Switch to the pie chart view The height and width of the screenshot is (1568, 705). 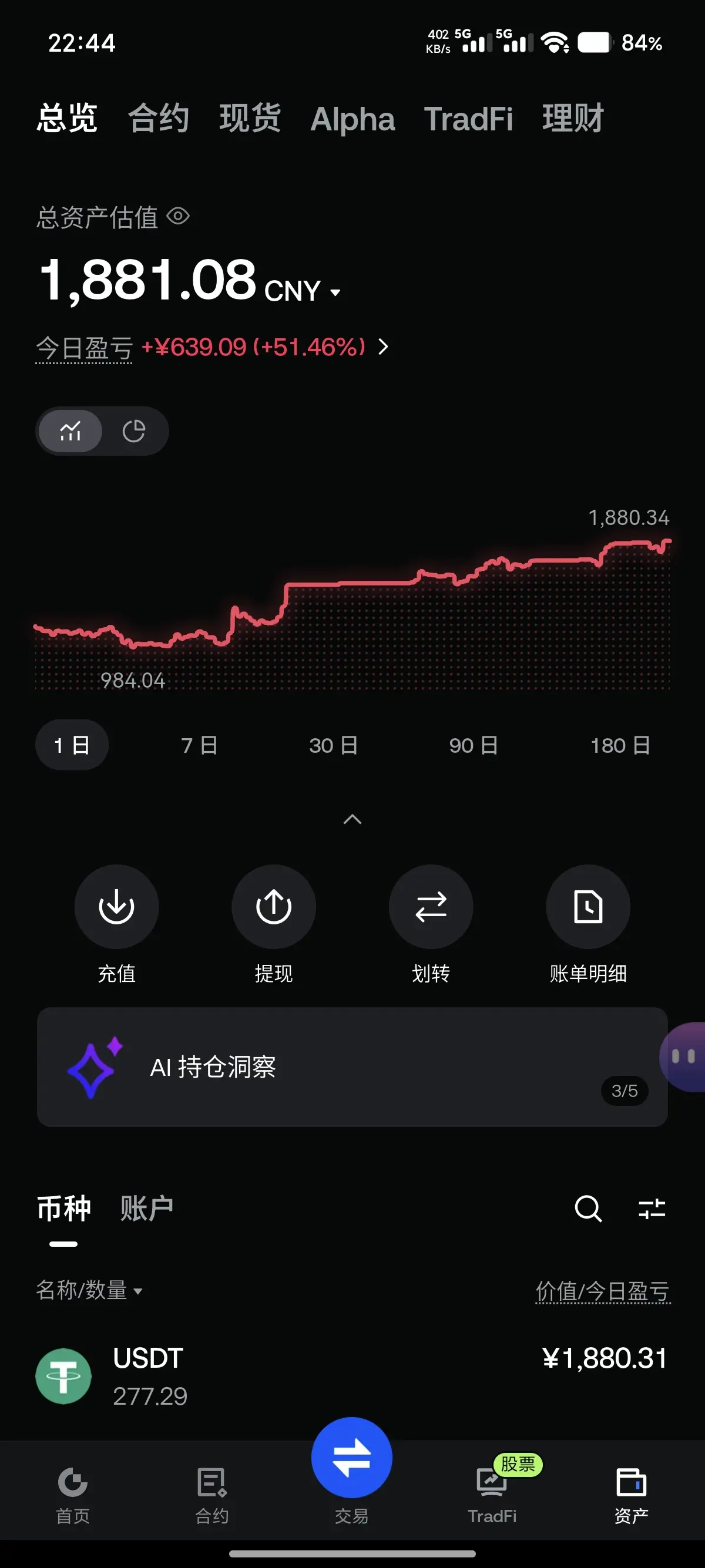coord(134,431)
